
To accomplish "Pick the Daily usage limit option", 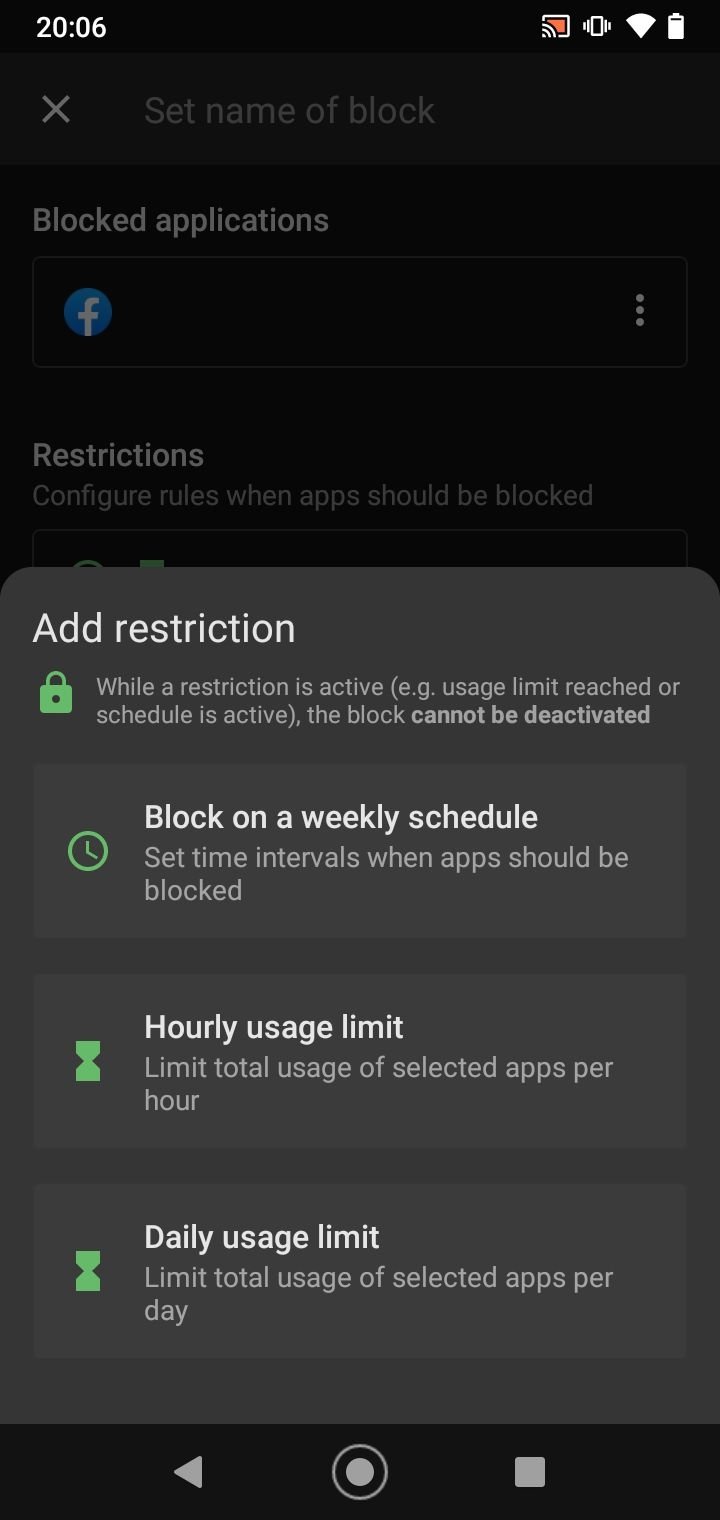I will (360, 1271).
